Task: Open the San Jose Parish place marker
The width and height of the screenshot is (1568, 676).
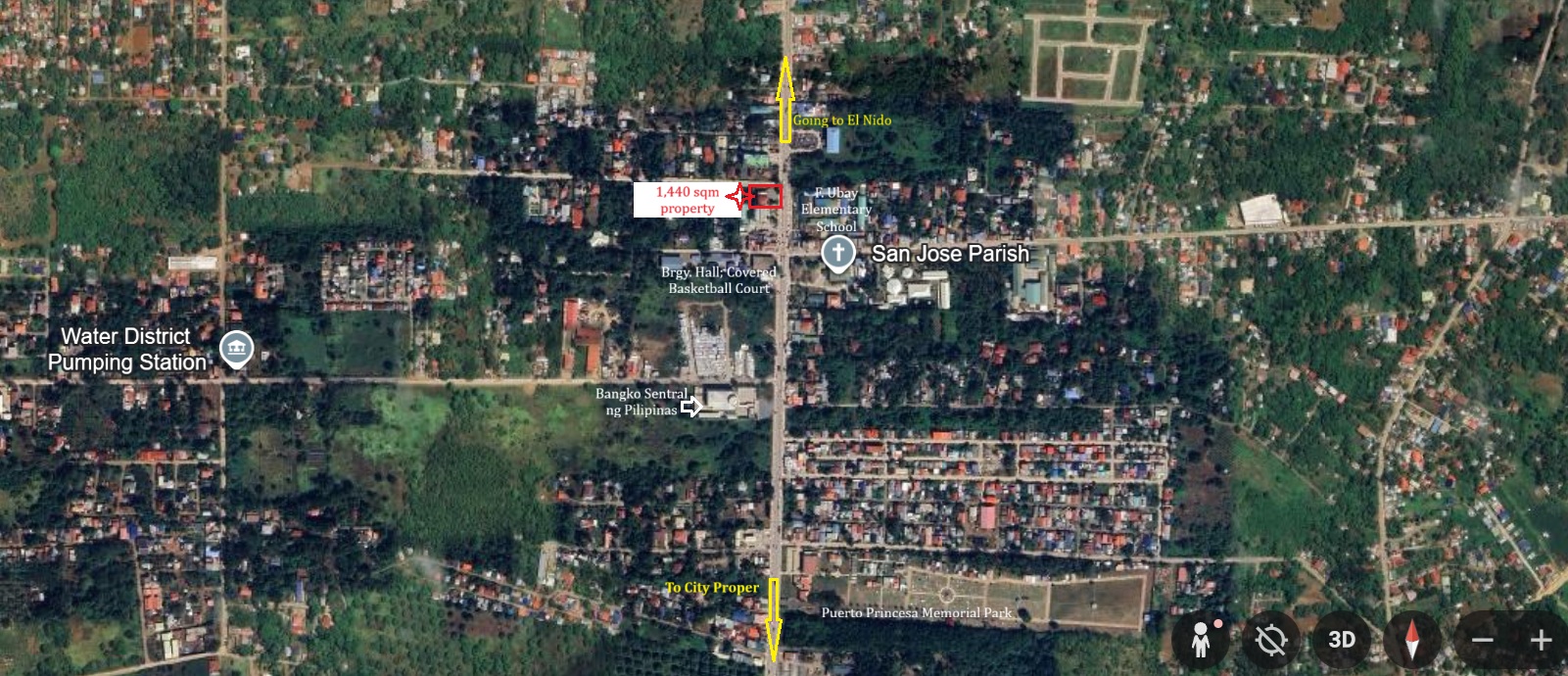Action: pyautogui.click(x=838, y=254)
